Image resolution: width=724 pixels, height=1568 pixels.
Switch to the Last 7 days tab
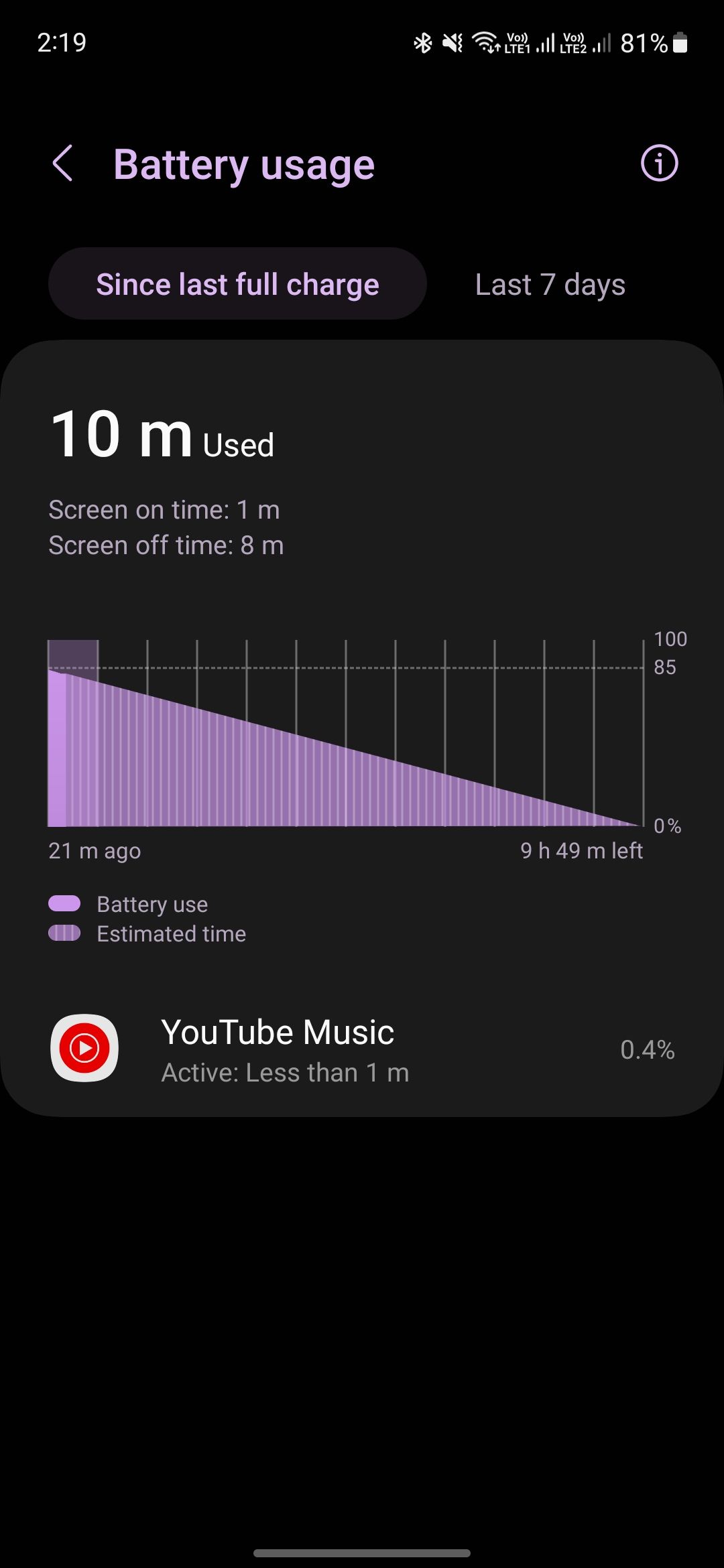pyautogui.click(x=550, y=284)
